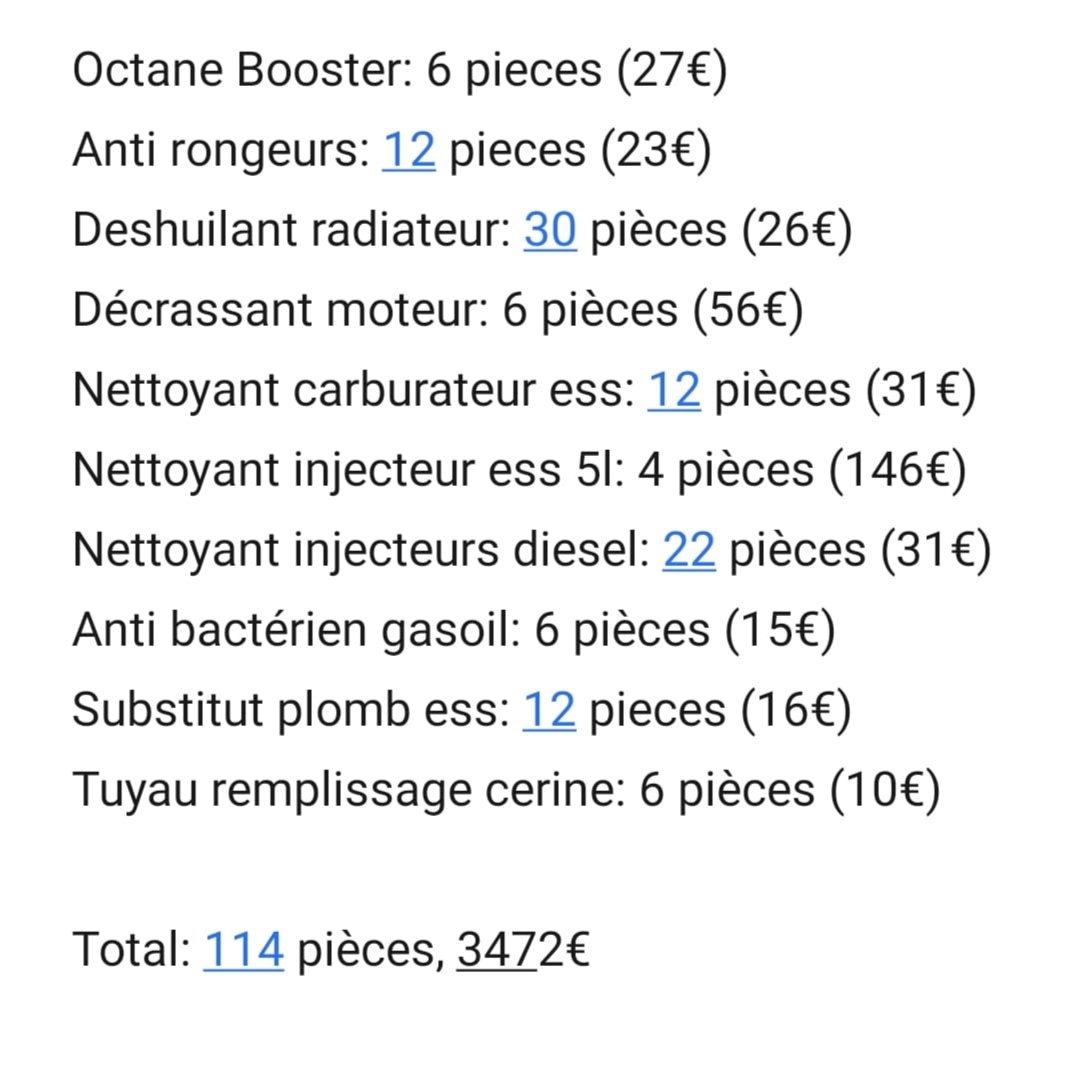Tap the linked 12 in Anti rongeurs line
This screenshot has height=1079, width=1079.
click(409, 151)
